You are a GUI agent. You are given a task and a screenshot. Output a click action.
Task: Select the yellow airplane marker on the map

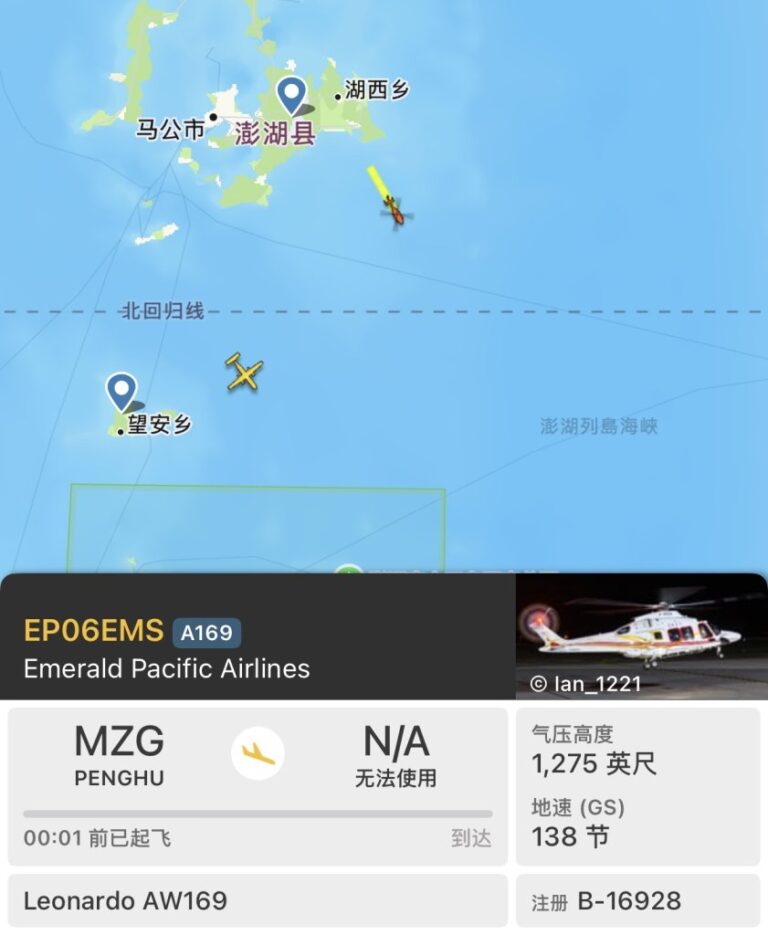[244, 372]
